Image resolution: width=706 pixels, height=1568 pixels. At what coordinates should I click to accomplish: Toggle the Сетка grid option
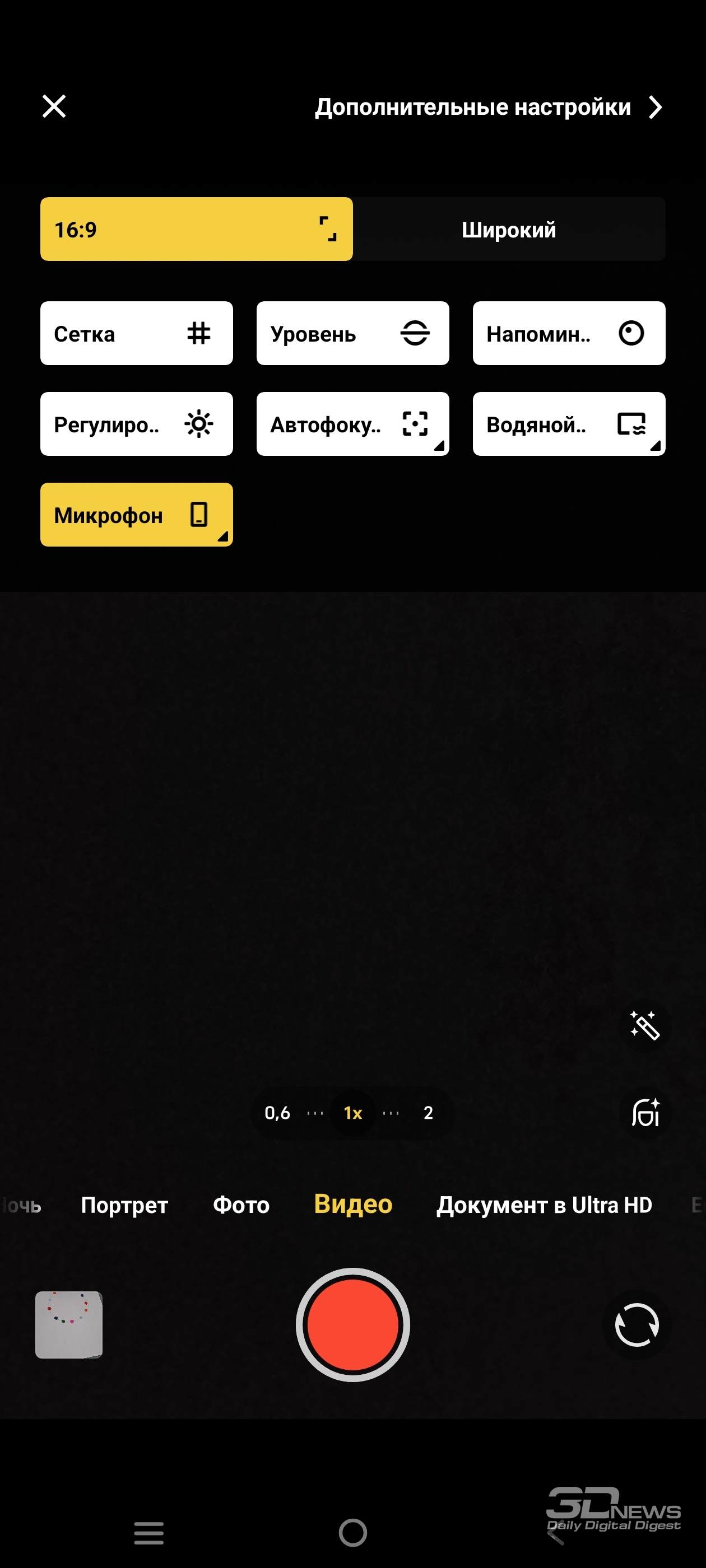click(x=137, y=333)
